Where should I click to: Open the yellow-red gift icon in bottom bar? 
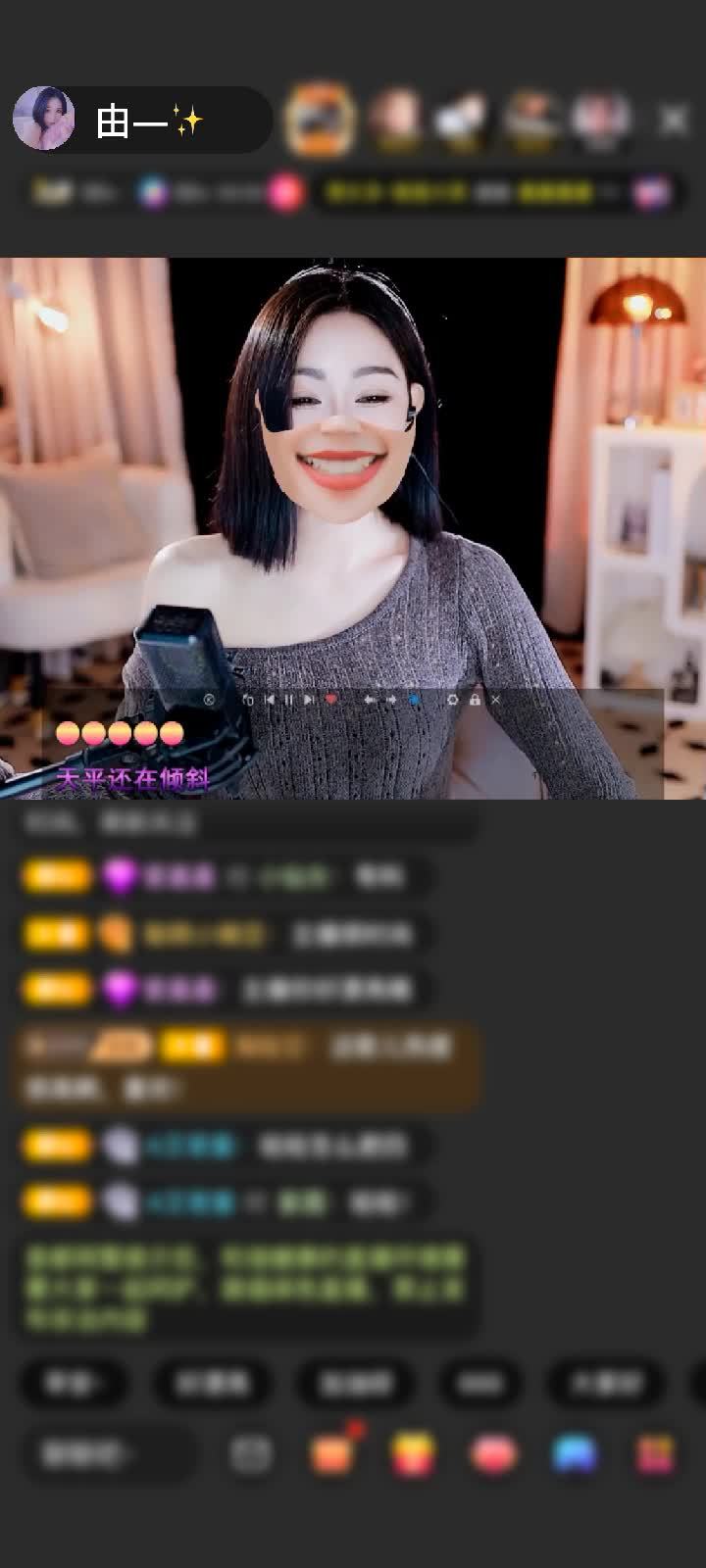tap(414, 1454)
